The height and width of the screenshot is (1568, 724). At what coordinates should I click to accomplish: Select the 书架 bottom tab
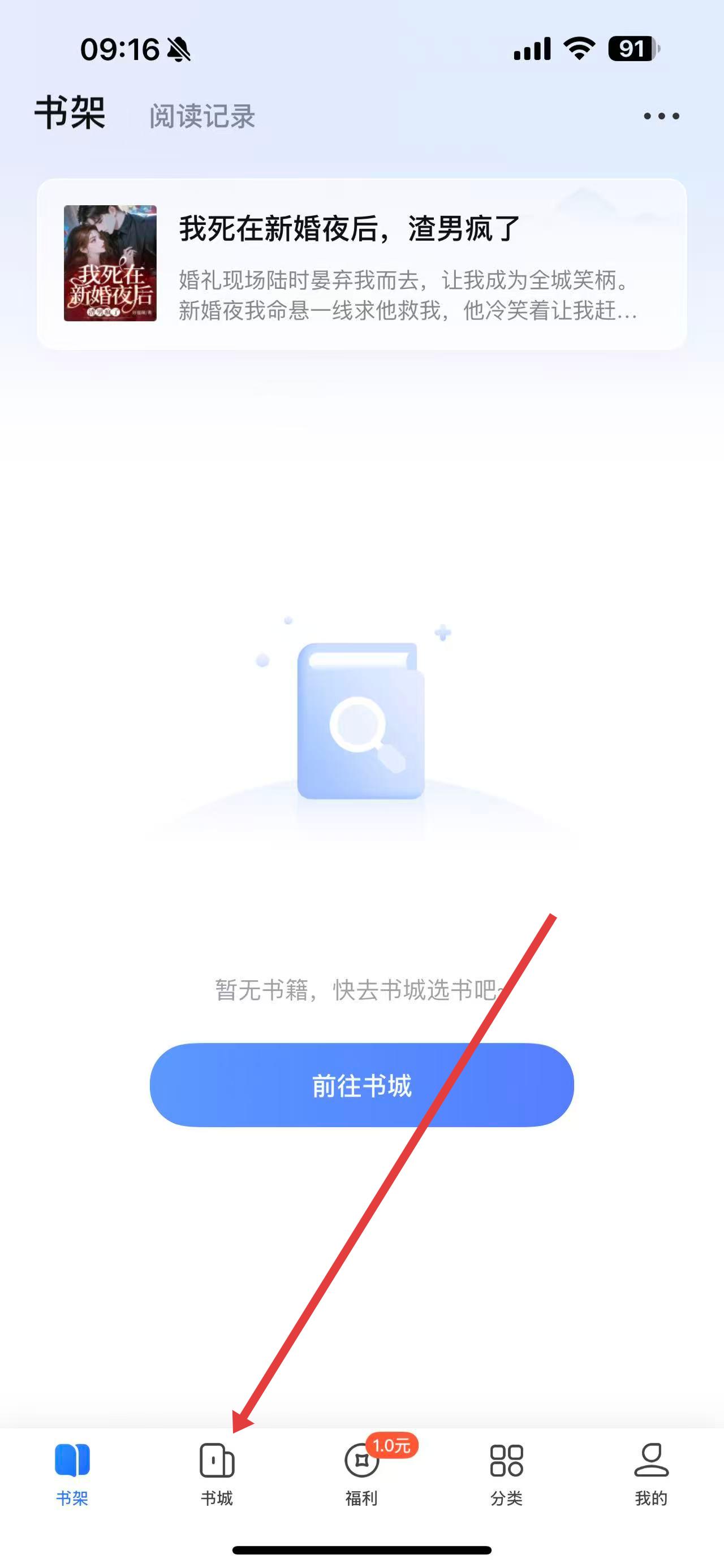click(x=72, y=1473)
